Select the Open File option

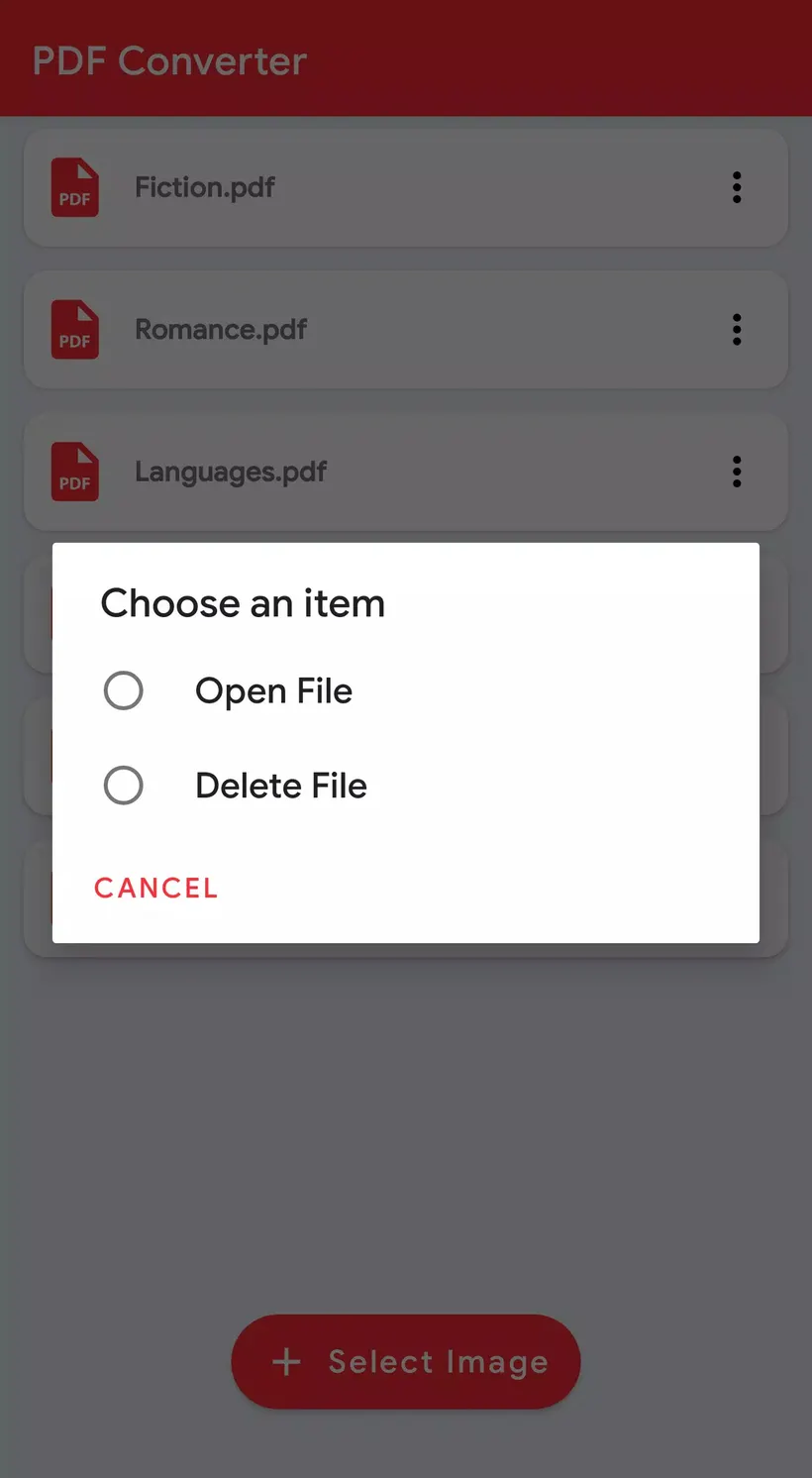coord(406,690)
